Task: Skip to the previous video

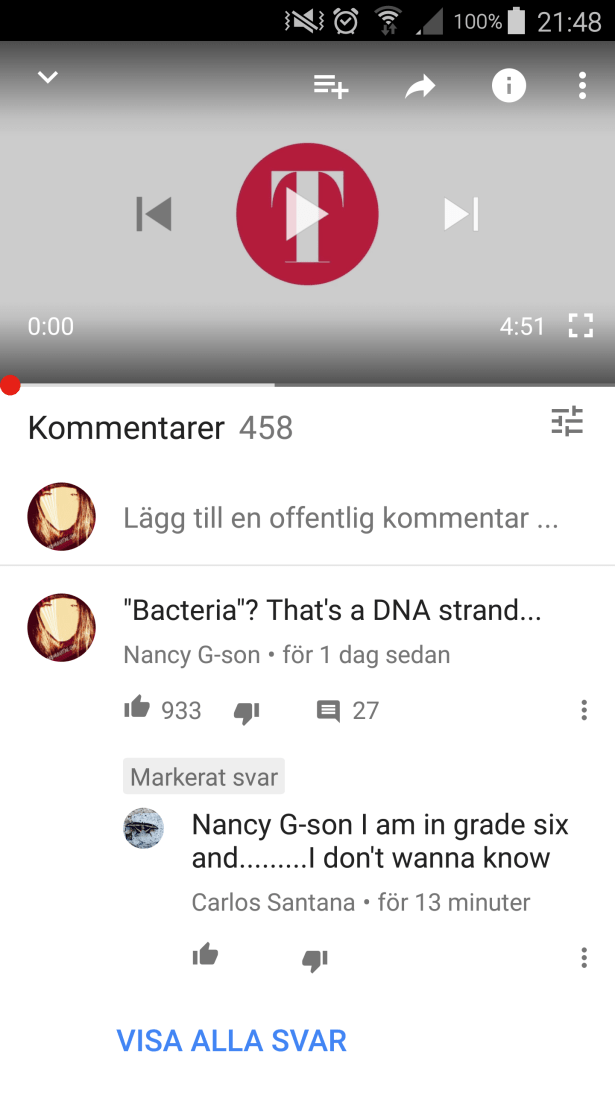Action: click(154, 214)
